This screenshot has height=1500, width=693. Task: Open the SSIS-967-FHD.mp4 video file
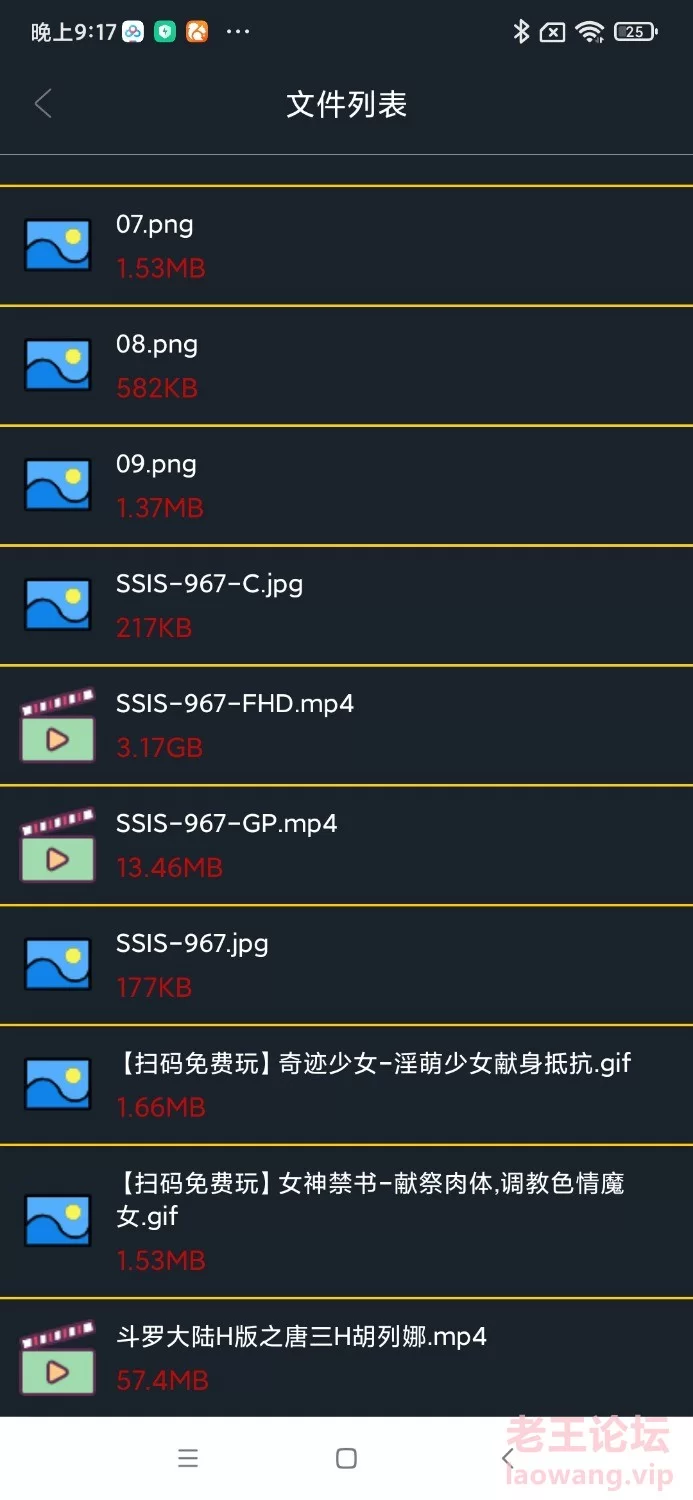[346, 726]
